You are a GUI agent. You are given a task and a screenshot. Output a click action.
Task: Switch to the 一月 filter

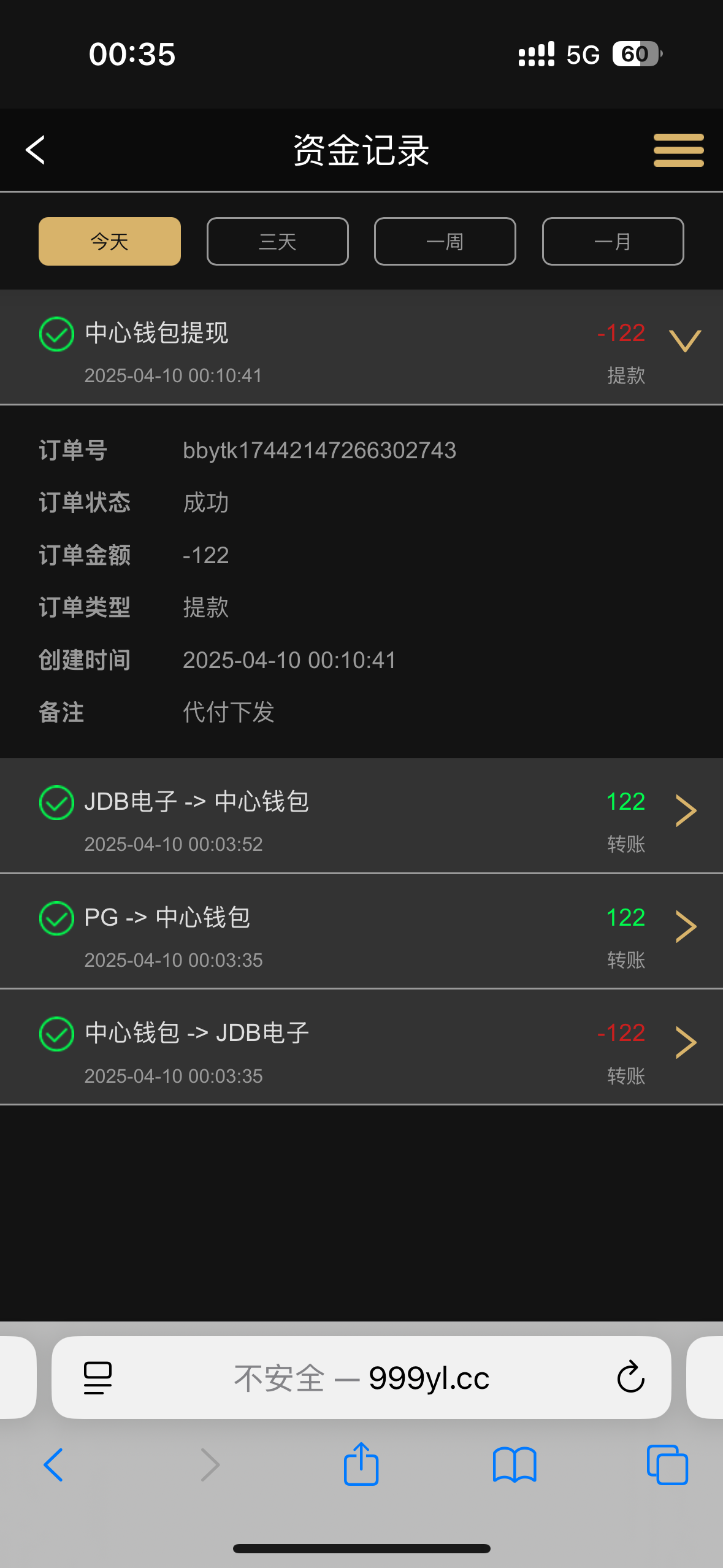(x=613, y=242)
